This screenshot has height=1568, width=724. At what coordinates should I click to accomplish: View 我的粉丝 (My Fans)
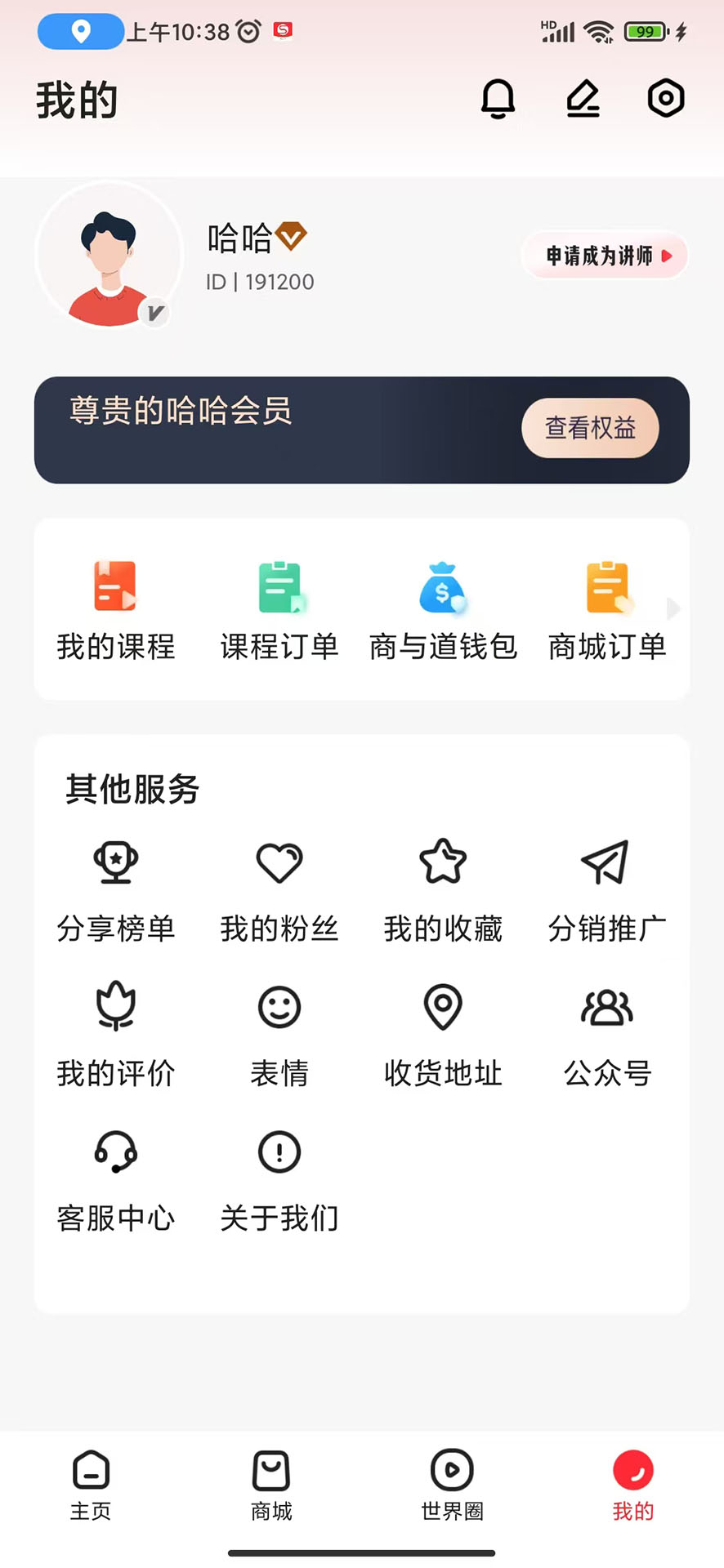click(279, 890)
